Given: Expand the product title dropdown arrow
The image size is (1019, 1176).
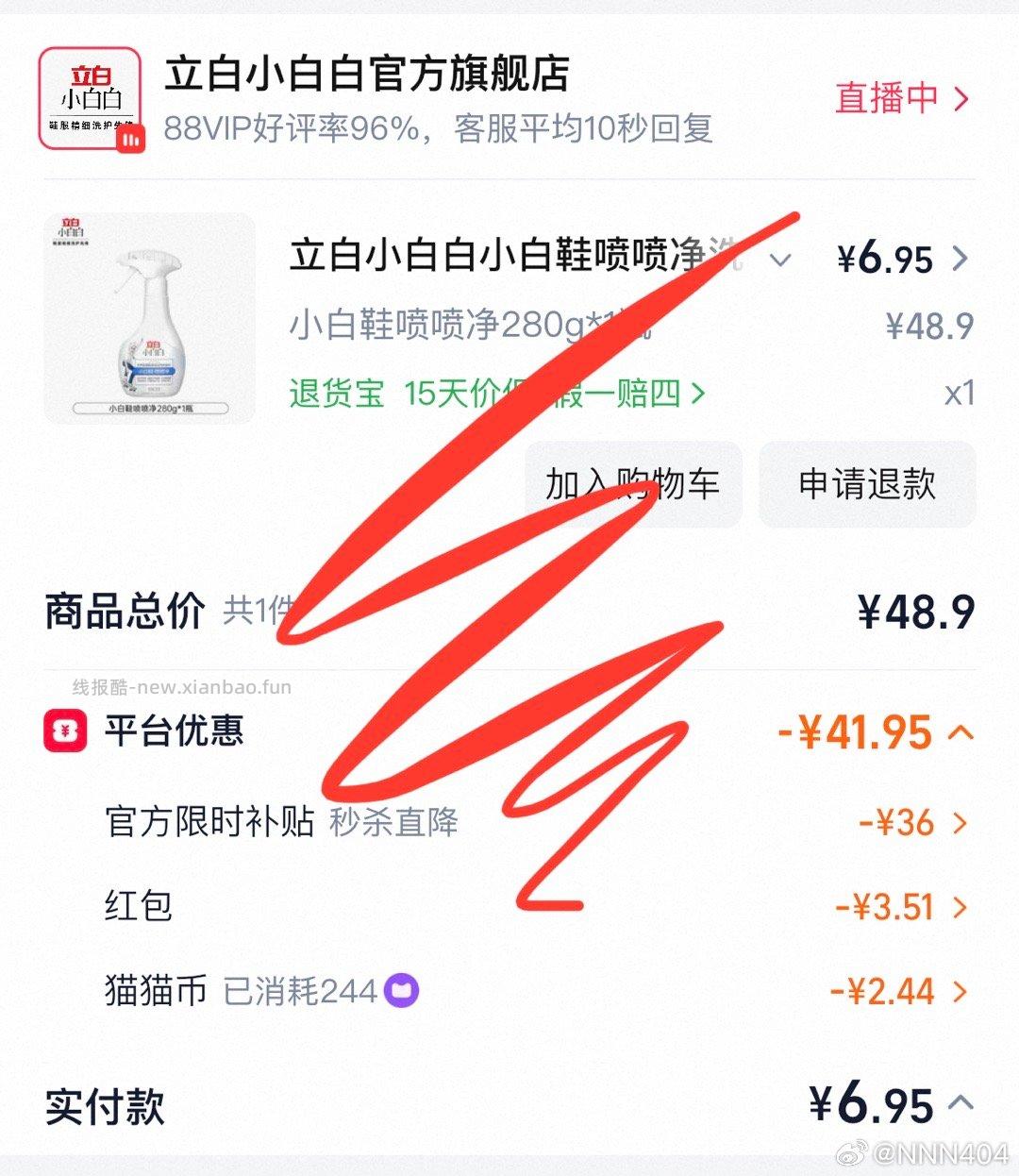Looking at the screenshot, I should (x=780, y=260).
